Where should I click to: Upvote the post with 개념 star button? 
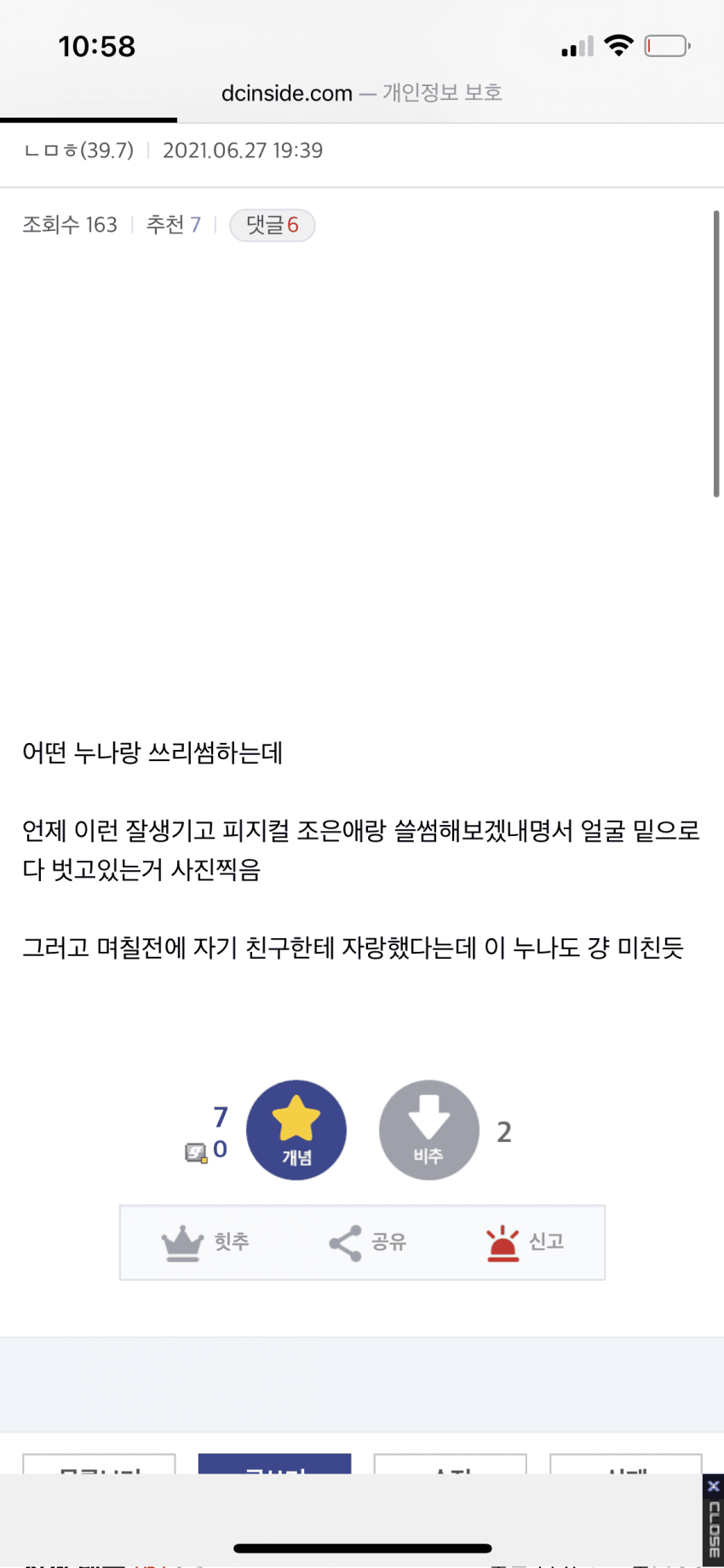[296, 1130]
